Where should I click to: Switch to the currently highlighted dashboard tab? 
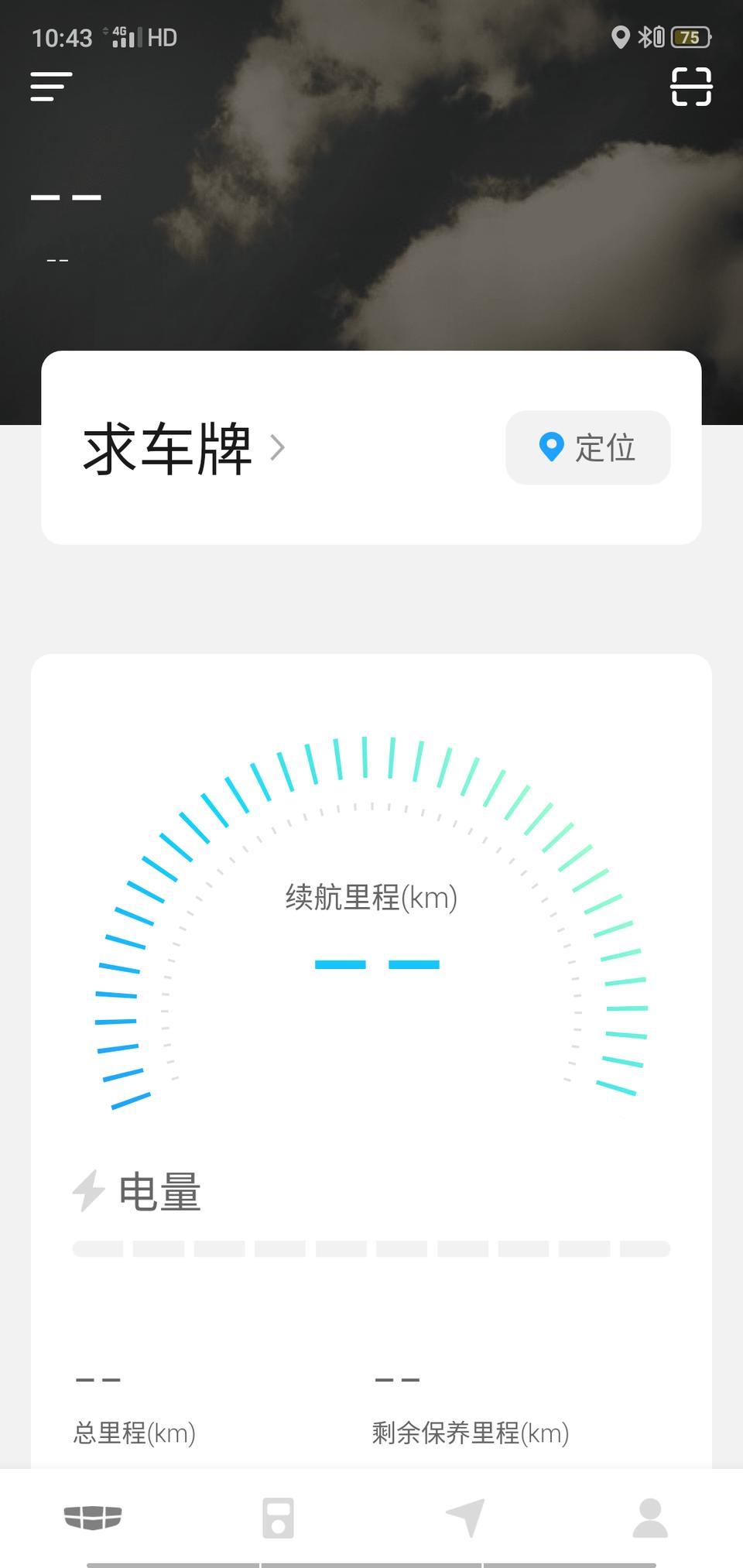pyautogui.click(x=92, y=1518)
